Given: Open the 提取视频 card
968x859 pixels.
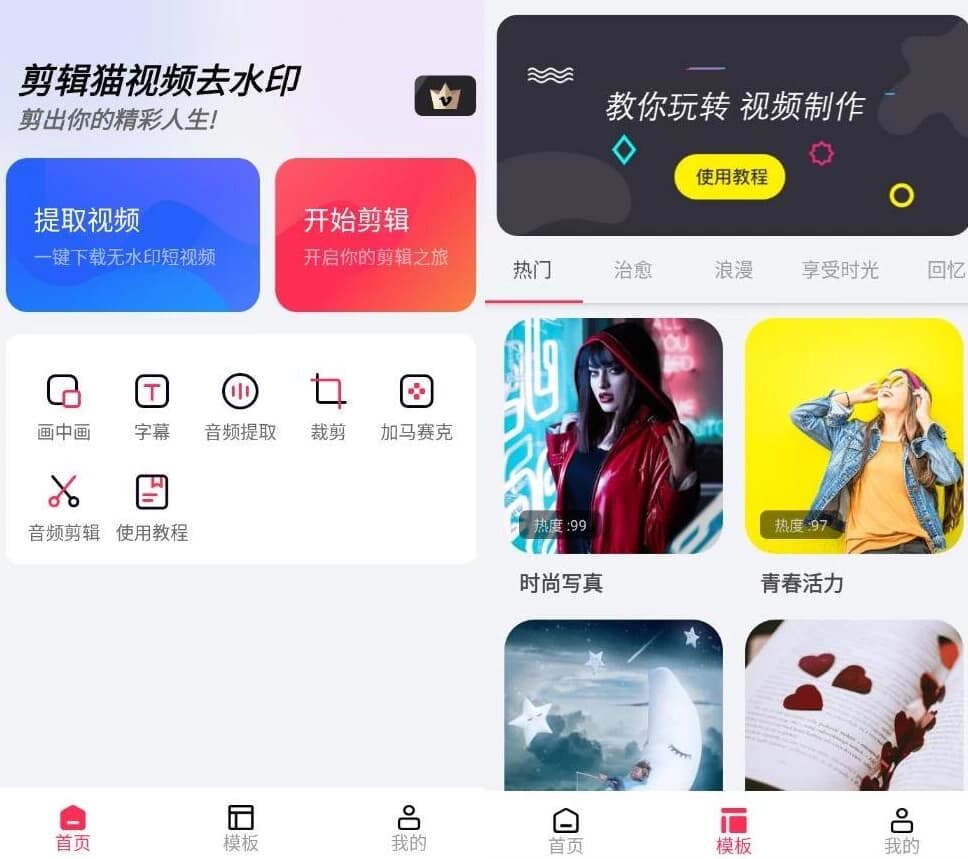Looking at the screenshot, I should pyautogui.click(x=133, y=235).
